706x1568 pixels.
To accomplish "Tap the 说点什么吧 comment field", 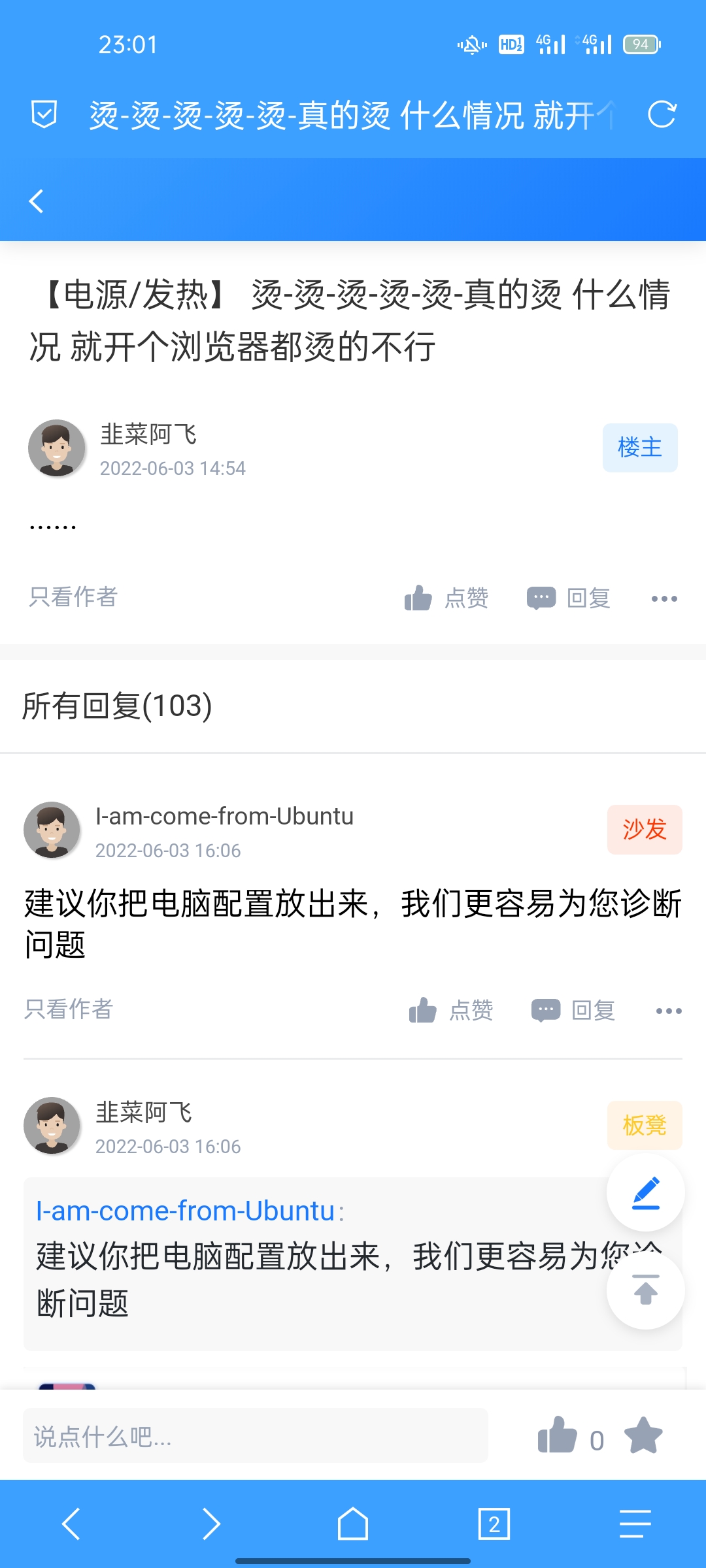I will point(255,1435).
